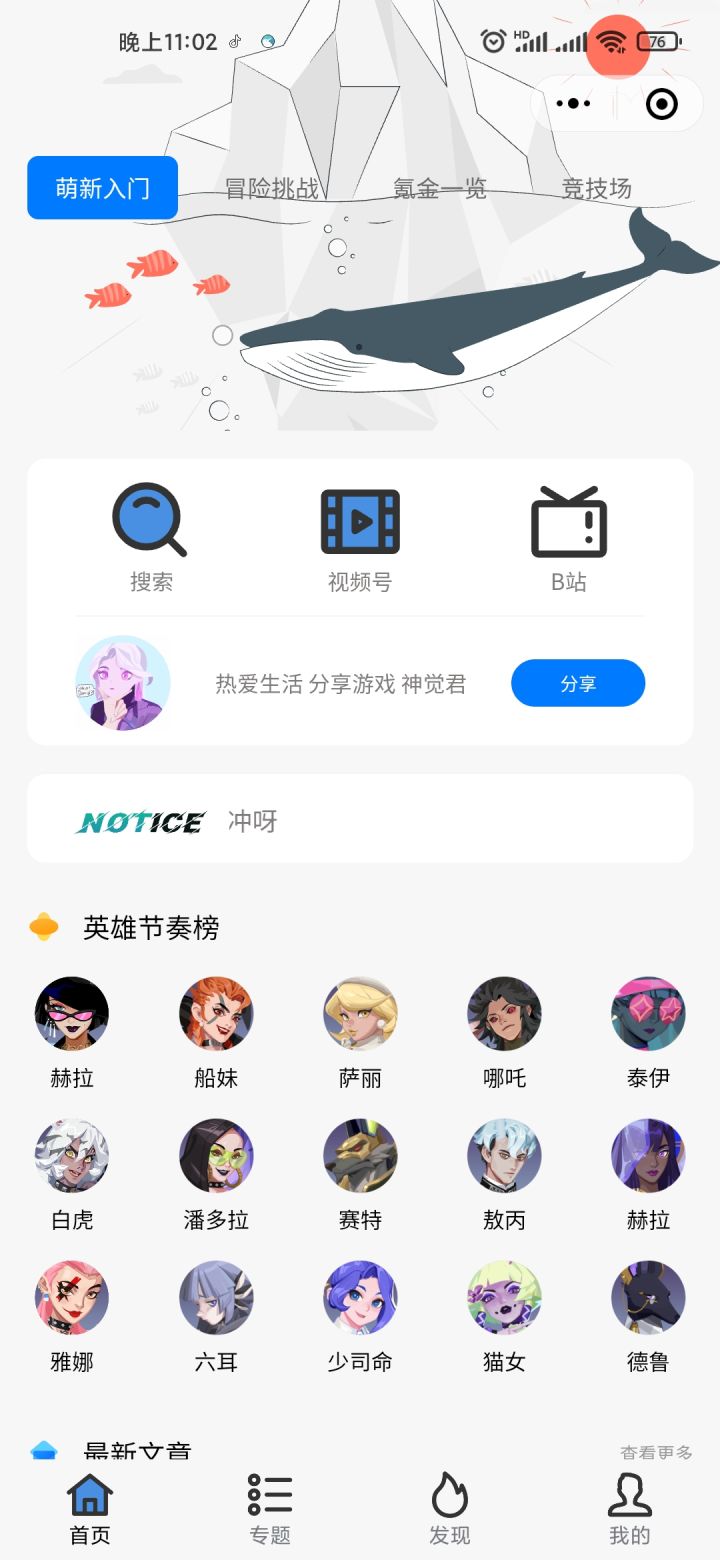Close the mini program with the circle button
The image size is (720, 1560).
click(662, 103)
